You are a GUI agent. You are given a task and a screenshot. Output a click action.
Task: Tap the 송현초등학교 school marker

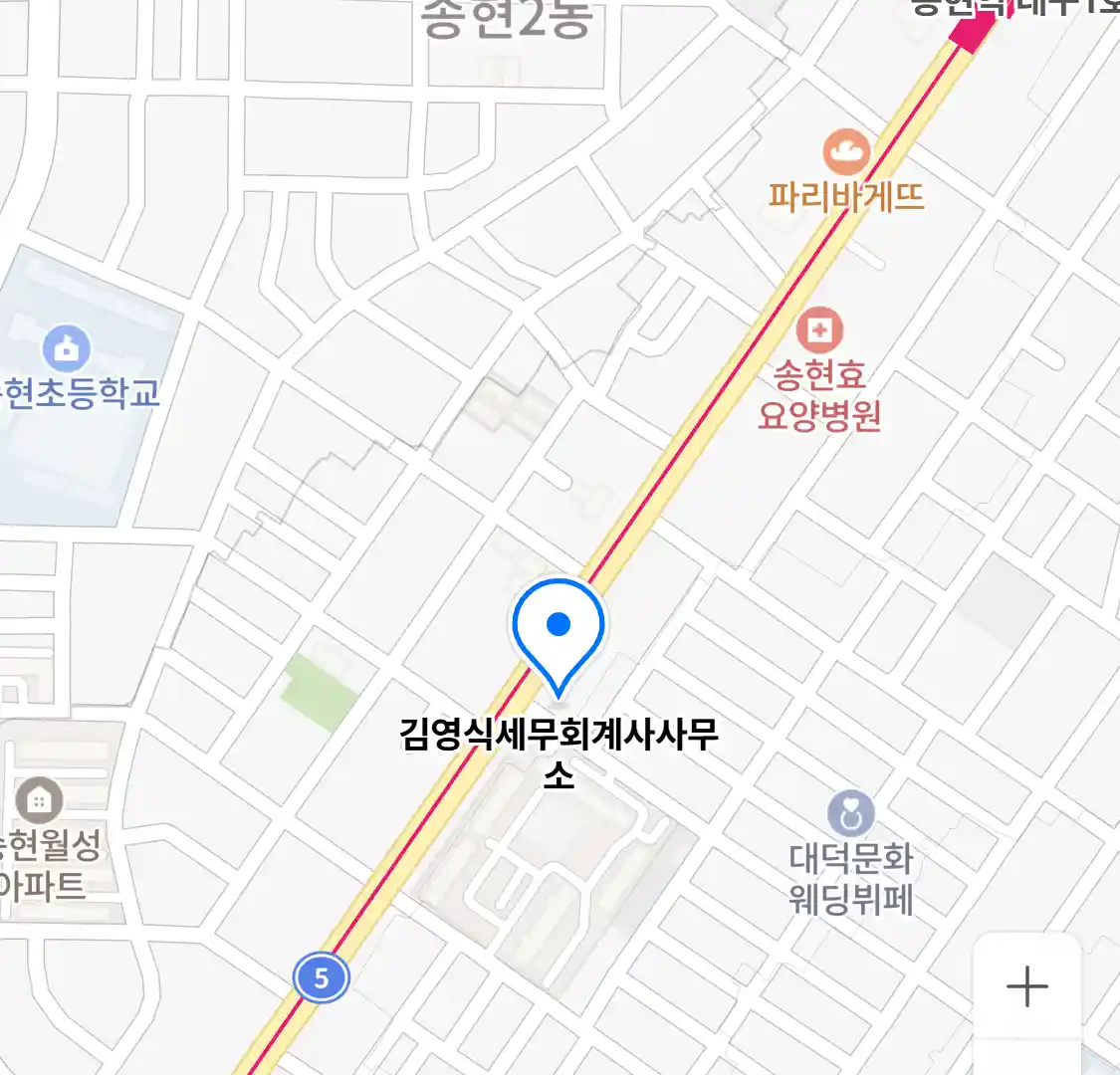[67, 349]
